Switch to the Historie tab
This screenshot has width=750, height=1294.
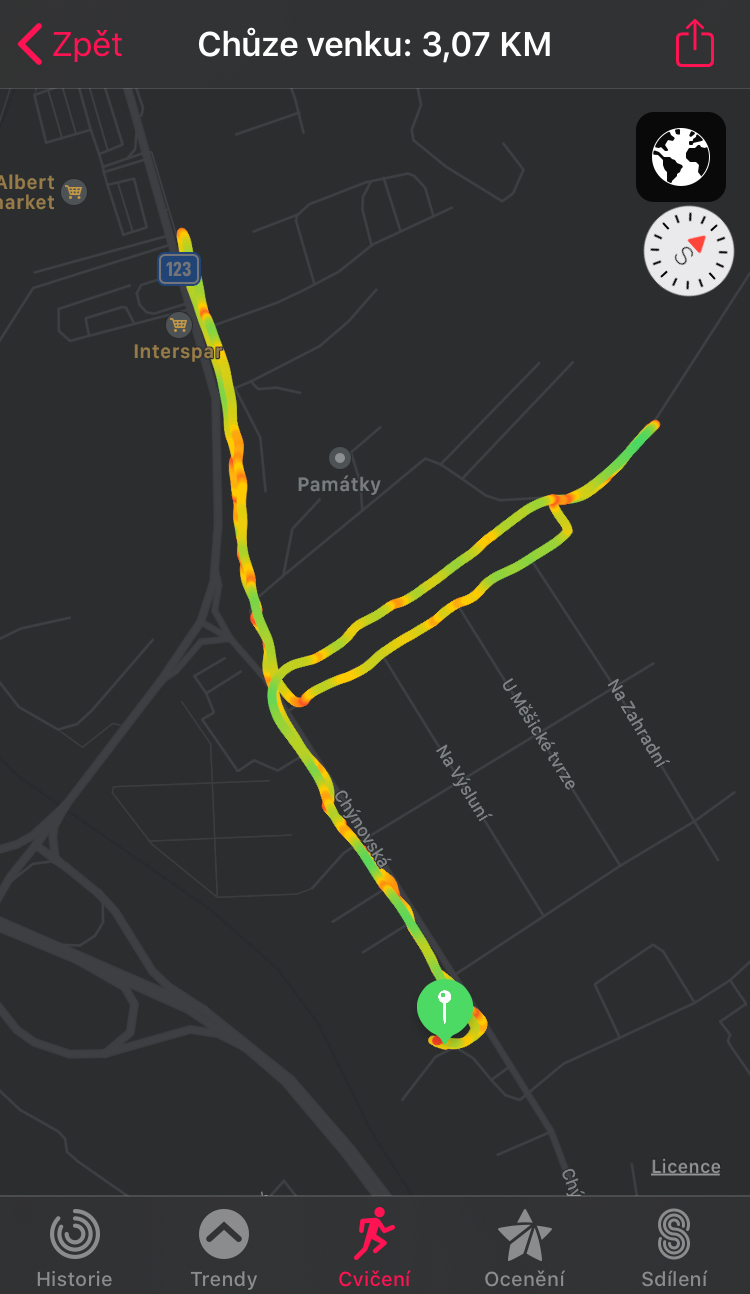point(74,1247)
